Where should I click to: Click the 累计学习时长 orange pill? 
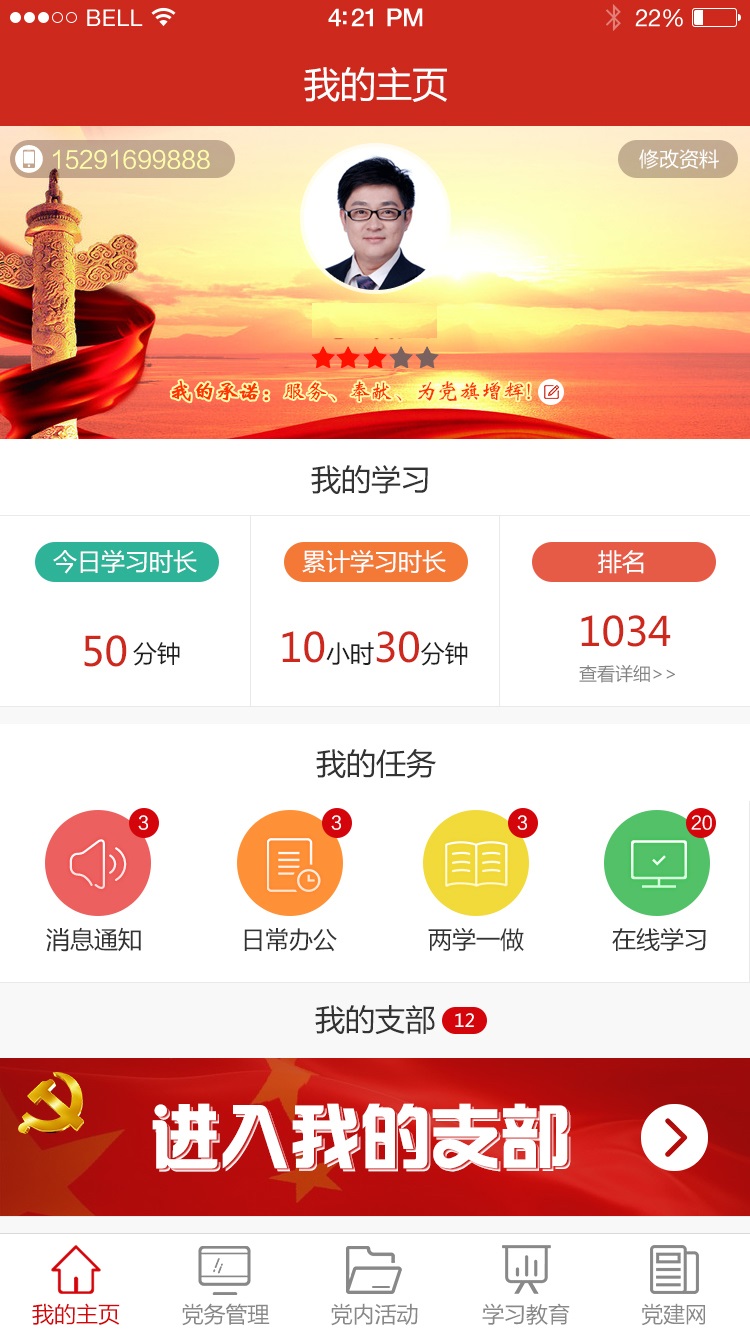(375, 562)
